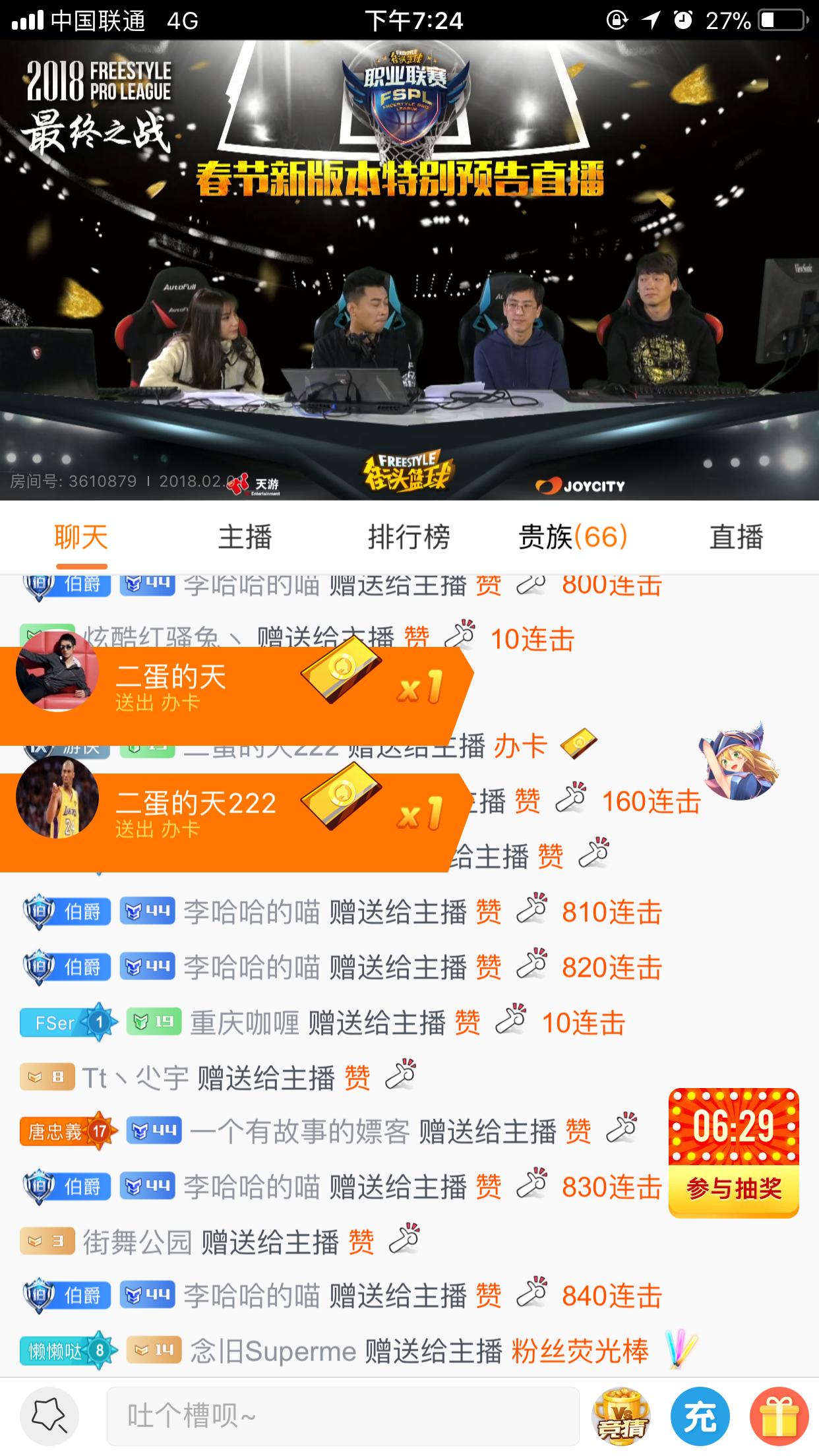Open the badge icon beside the chat input
Image resolution: width=819 pixels, height=1456 pixels.
tap(49, 1416)
